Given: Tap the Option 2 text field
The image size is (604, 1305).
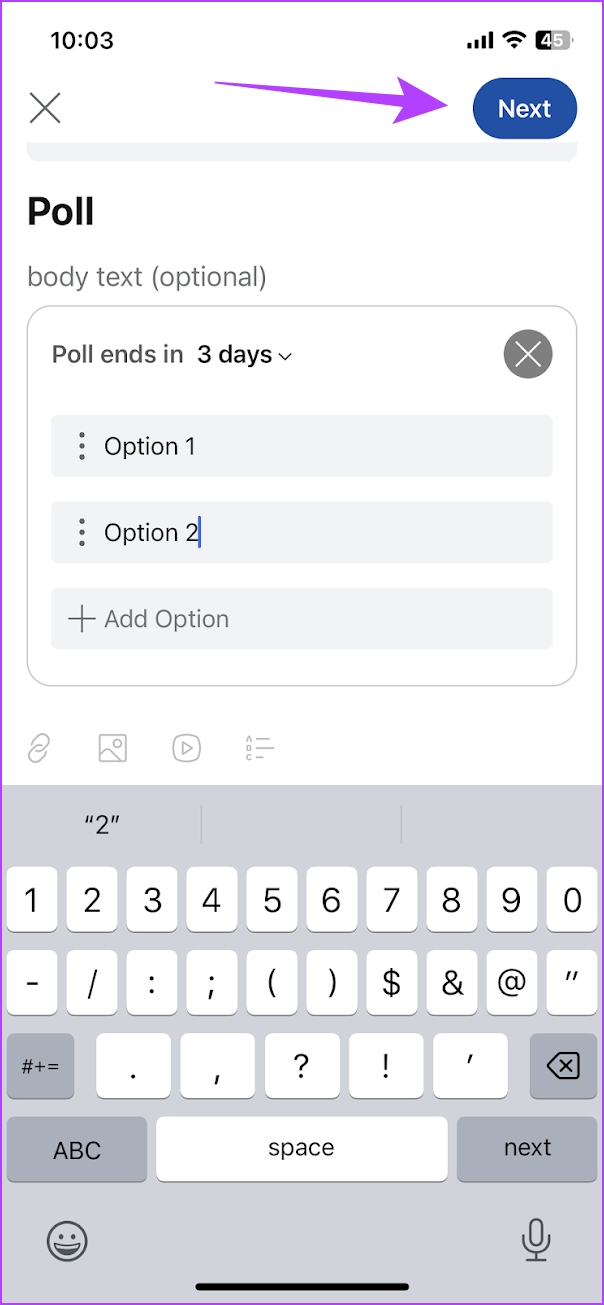Looking at the screenshot, I should (x=302, y=532).
